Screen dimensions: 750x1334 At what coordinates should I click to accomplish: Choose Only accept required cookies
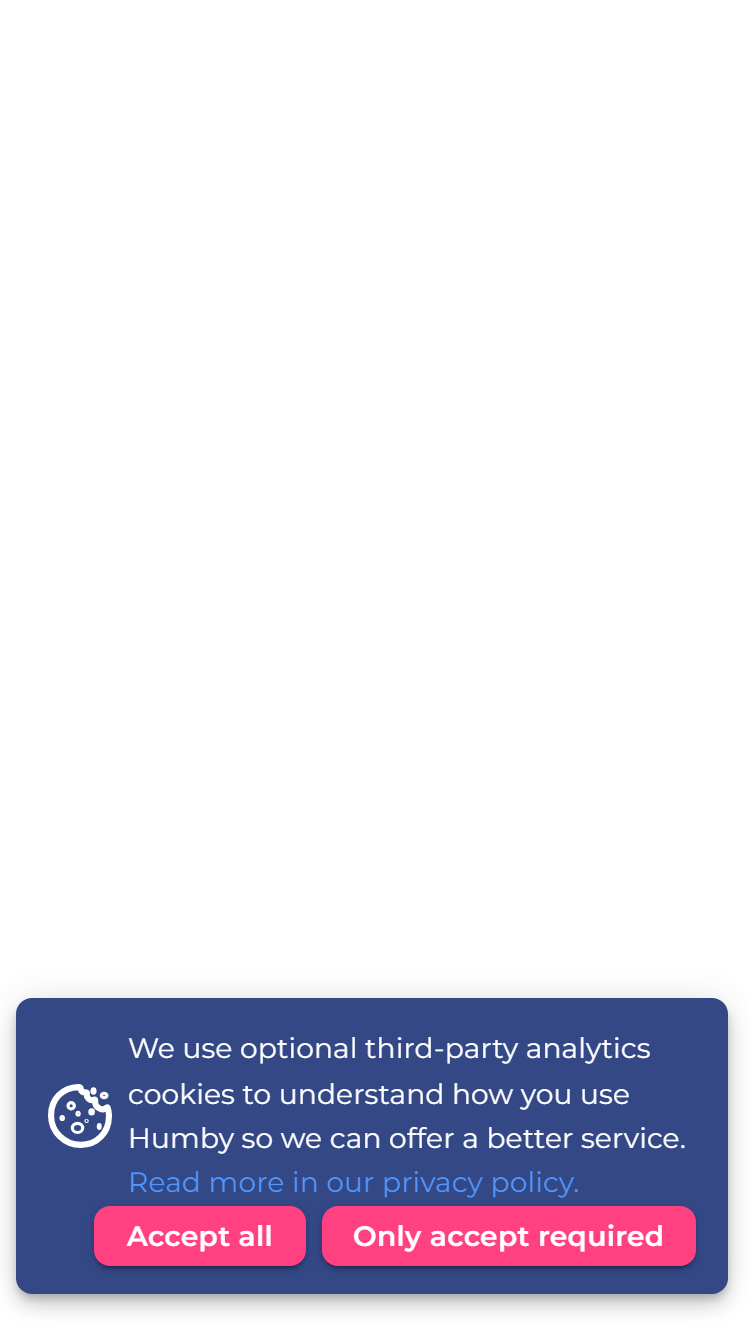[x=509, y=1236]
